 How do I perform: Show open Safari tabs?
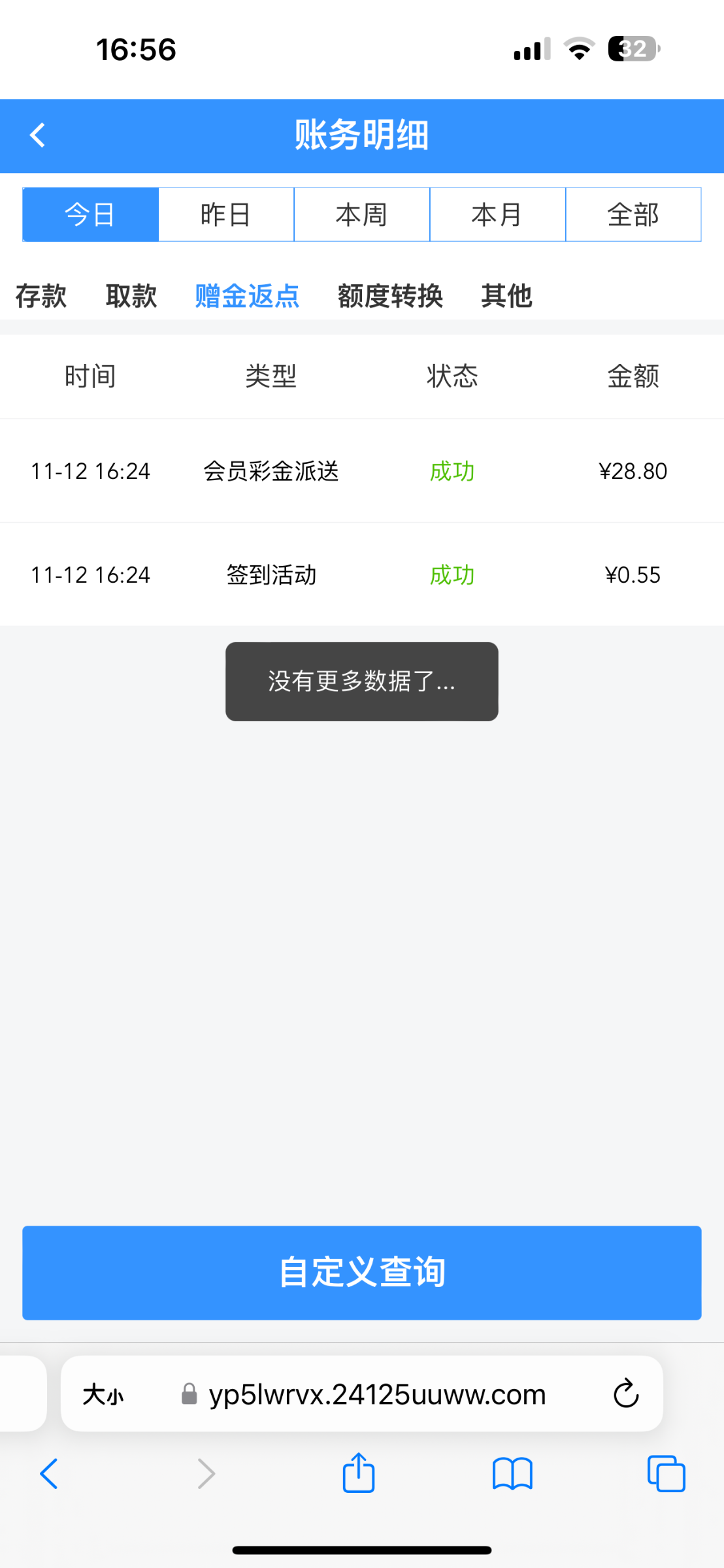pos(666,1474)
